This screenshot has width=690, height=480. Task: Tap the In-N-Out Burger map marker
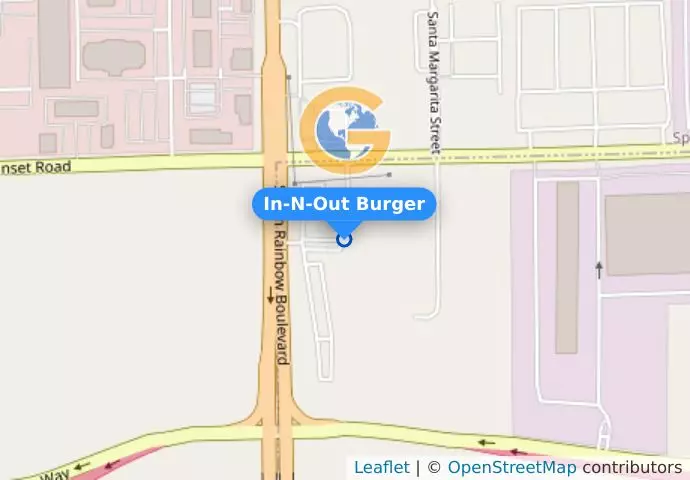344,239
